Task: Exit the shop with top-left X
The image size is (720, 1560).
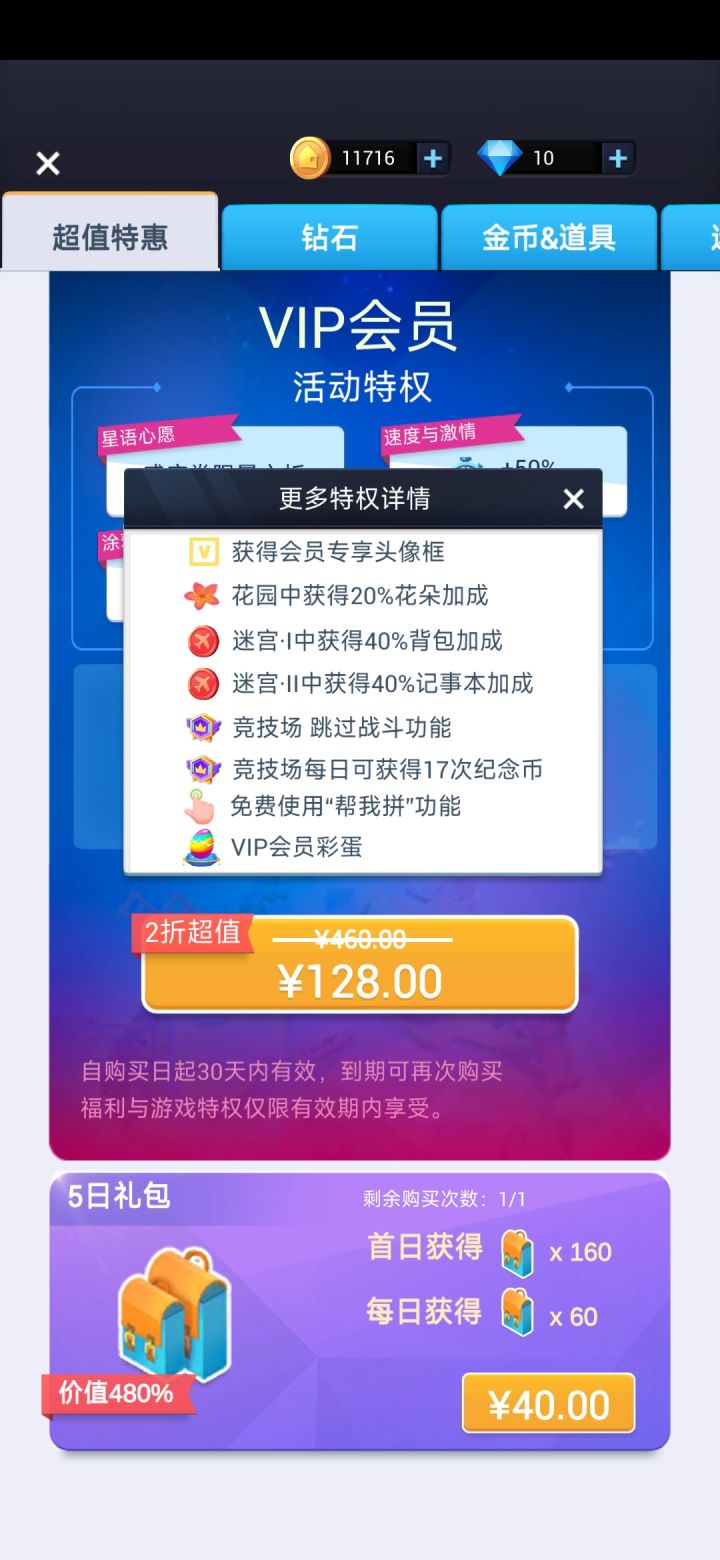Action: coord(47,163)
